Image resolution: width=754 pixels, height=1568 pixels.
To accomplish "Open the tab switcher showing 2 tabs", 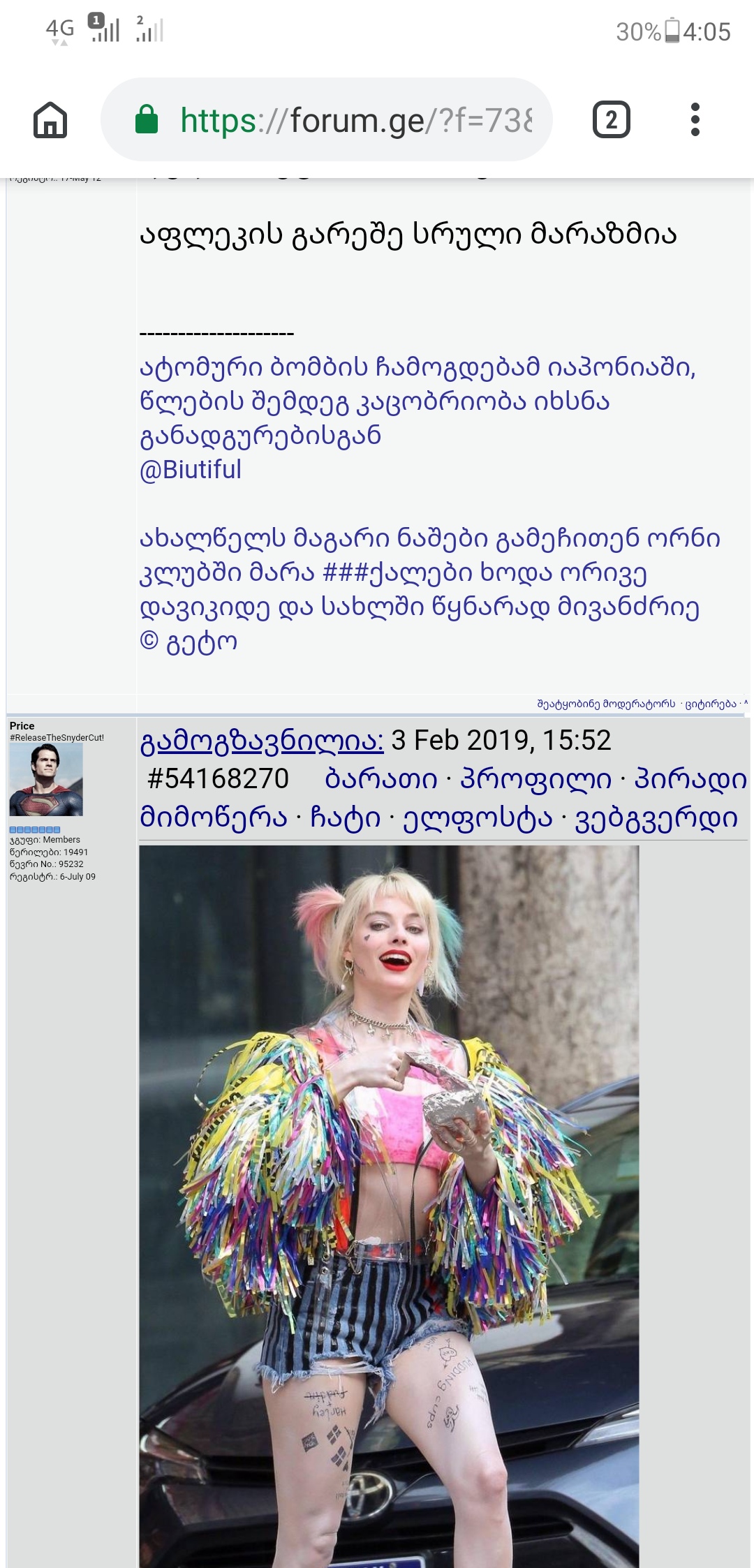I will [611, 120].
